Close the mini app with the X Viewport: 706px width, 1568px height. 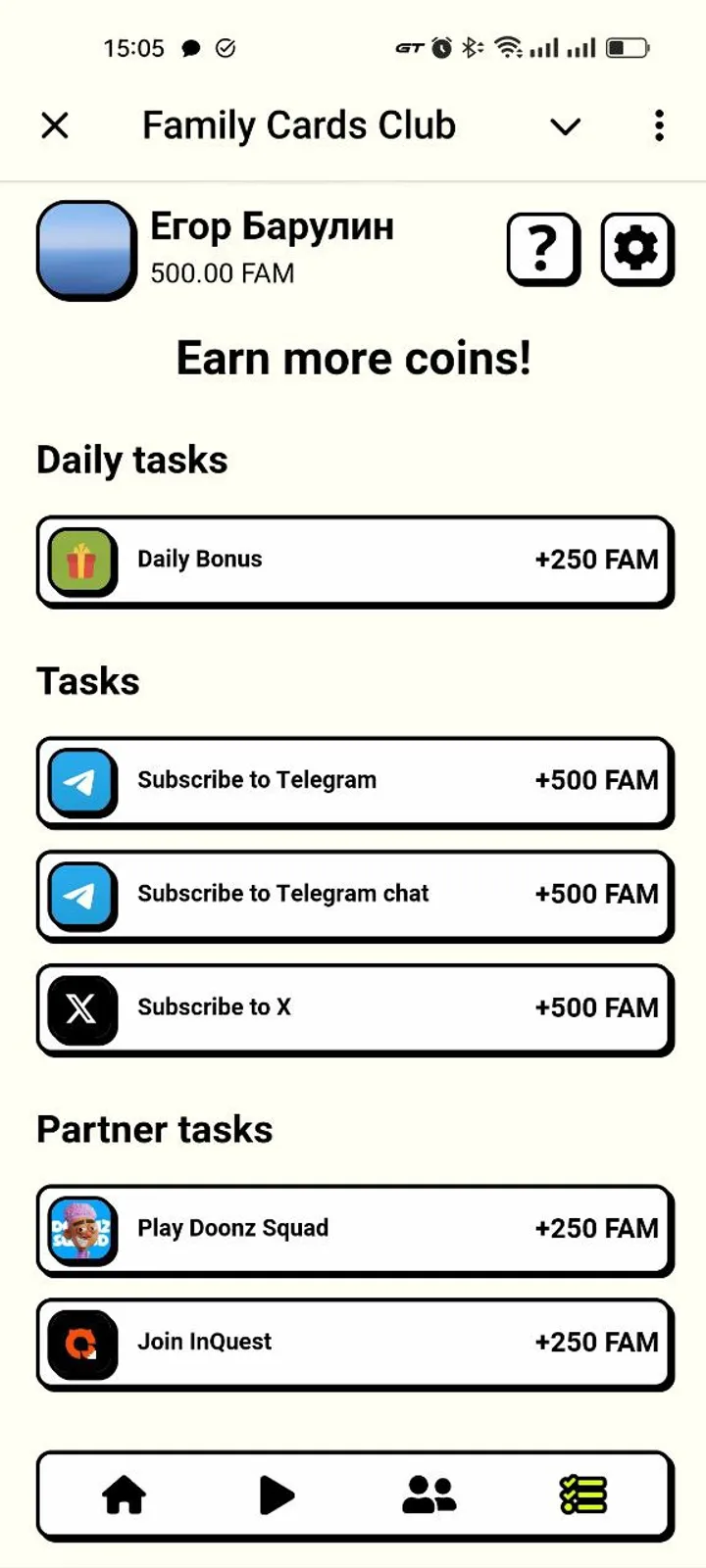pyautogui.click(x=55, y=125)
